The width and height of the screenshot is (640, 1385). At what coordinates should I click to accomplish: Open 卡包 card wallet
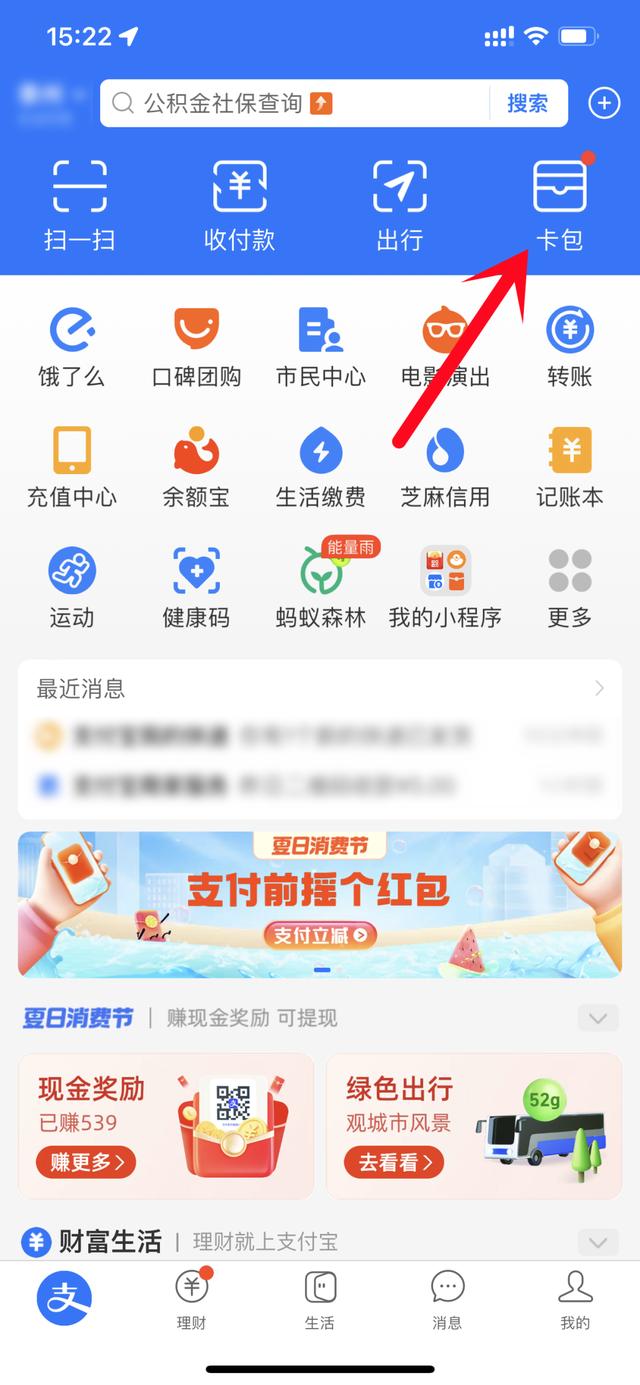point(559,204)
